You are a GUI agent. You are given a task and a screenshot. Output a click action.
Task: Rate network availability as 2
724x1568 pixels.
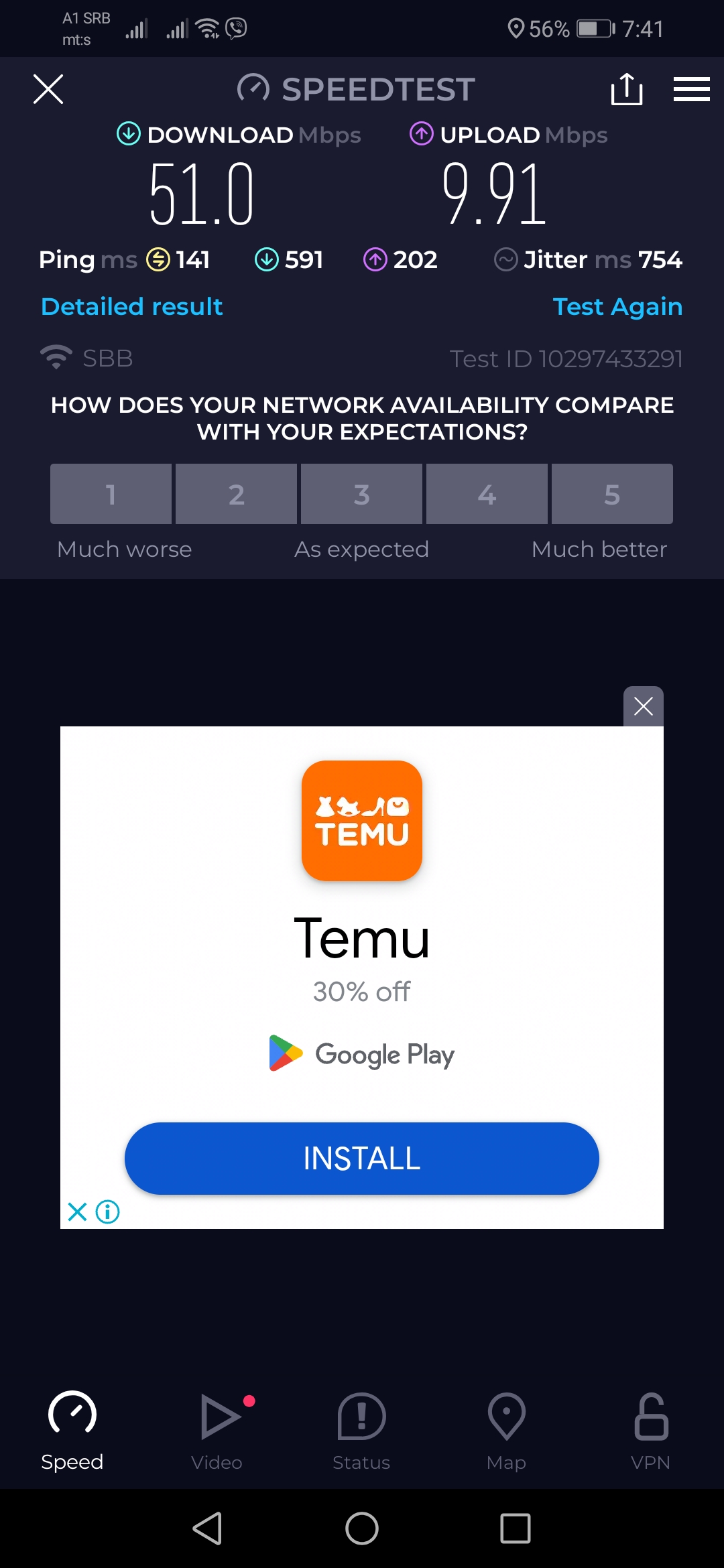coord(236,494)
